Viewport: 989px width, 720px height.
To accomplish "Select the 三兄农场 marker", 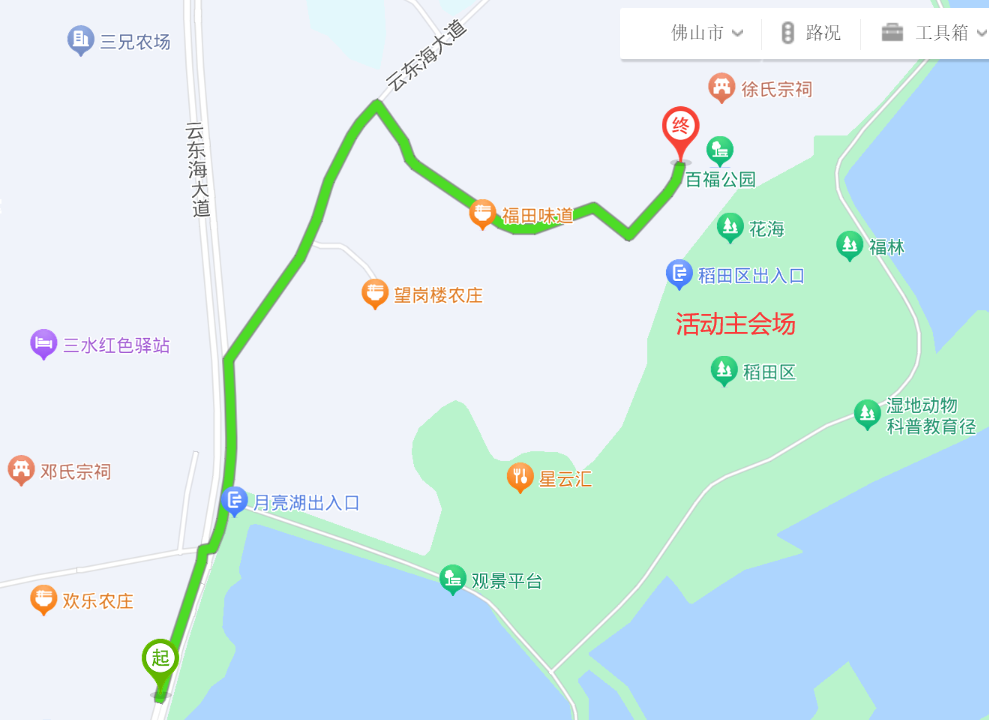I will tap(80, 41).
